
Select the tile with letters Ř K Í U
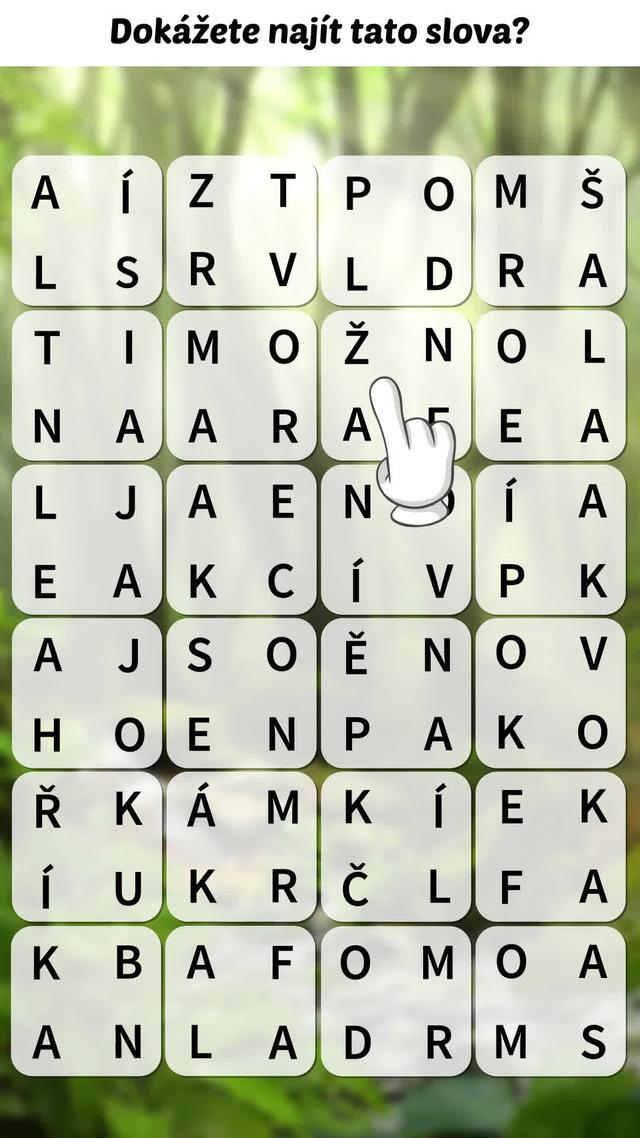coord(86,847)
